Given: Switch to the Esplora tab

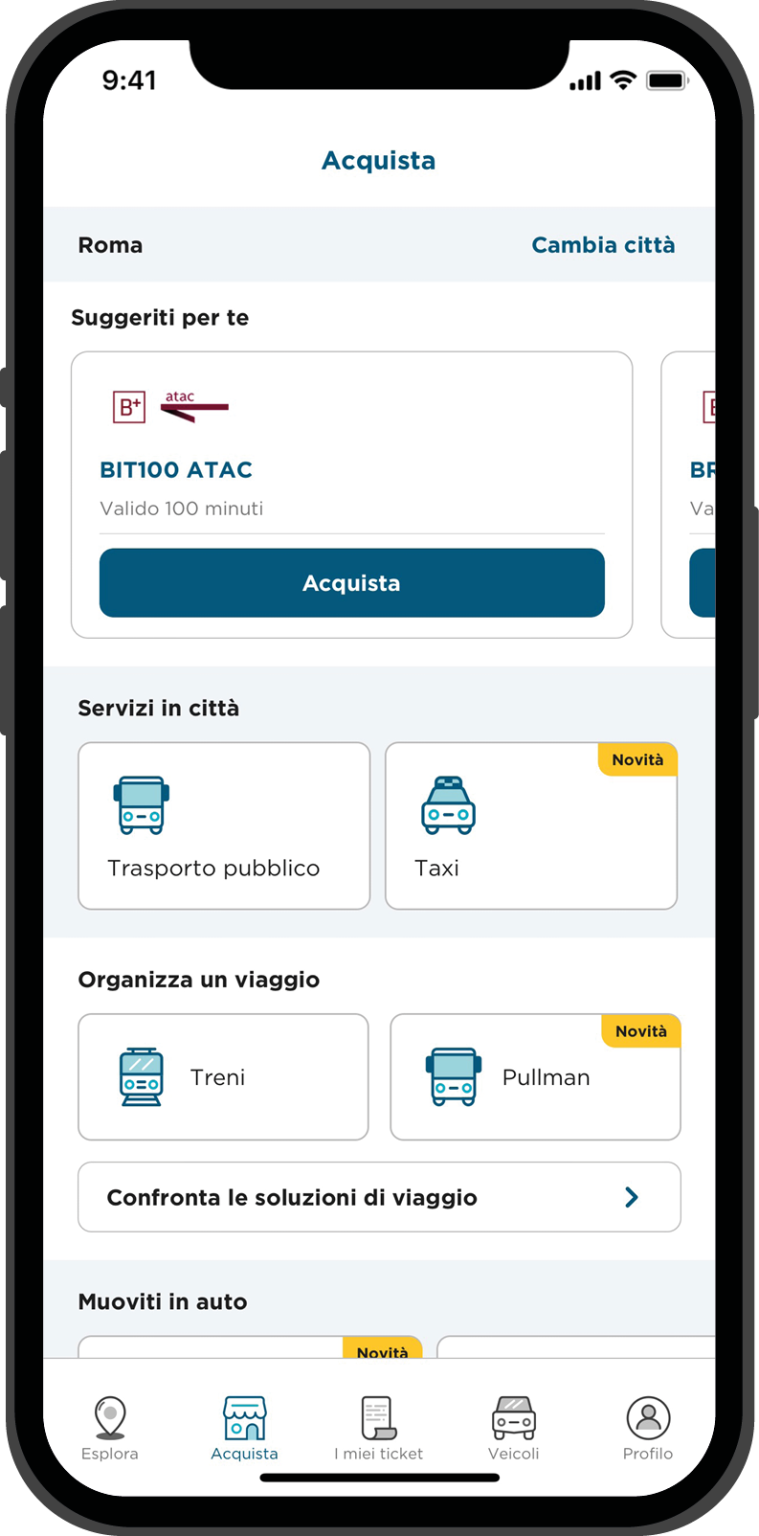Looking at the screenshot, I should pos(110,1429).
